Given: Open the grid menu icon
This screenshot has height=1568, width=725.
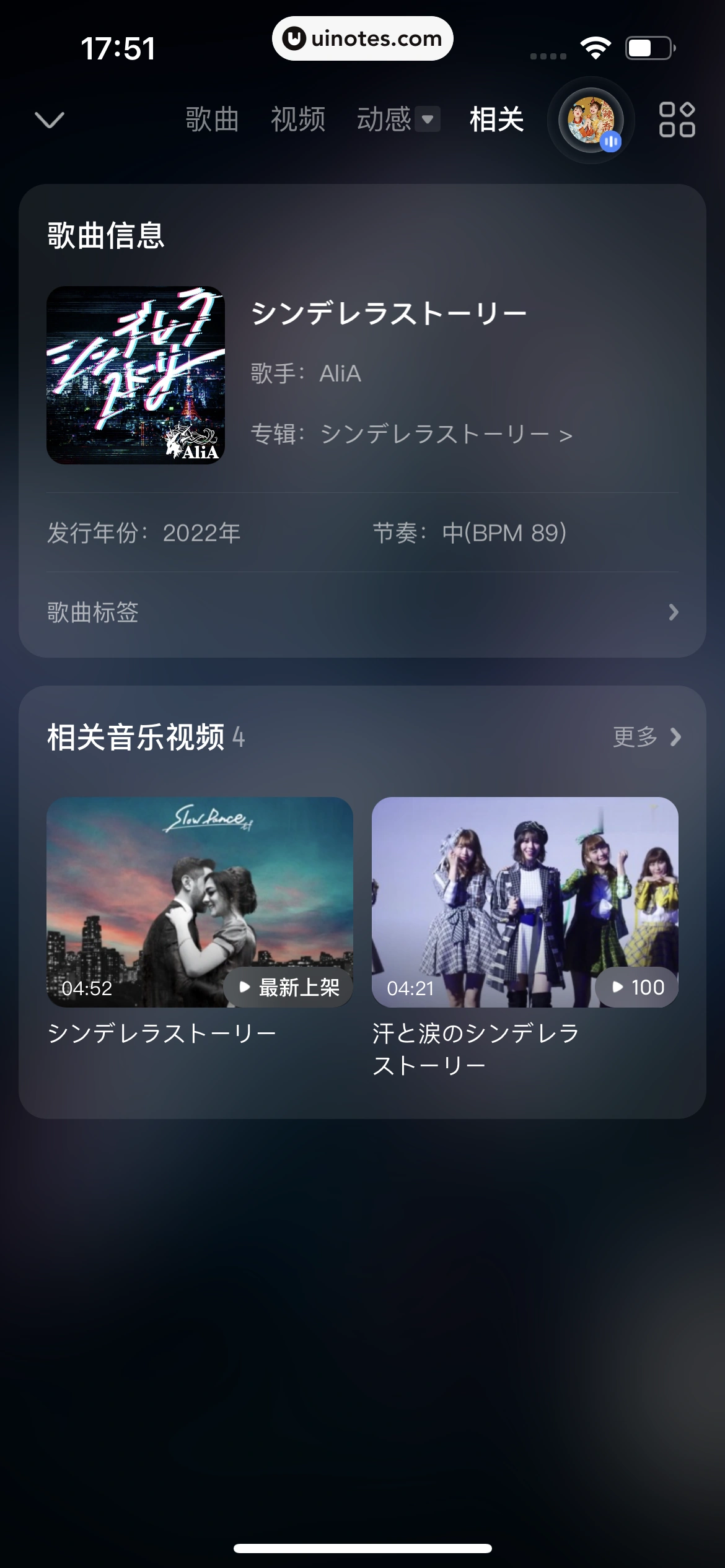Looking at the screenshot, I should 677,120.
